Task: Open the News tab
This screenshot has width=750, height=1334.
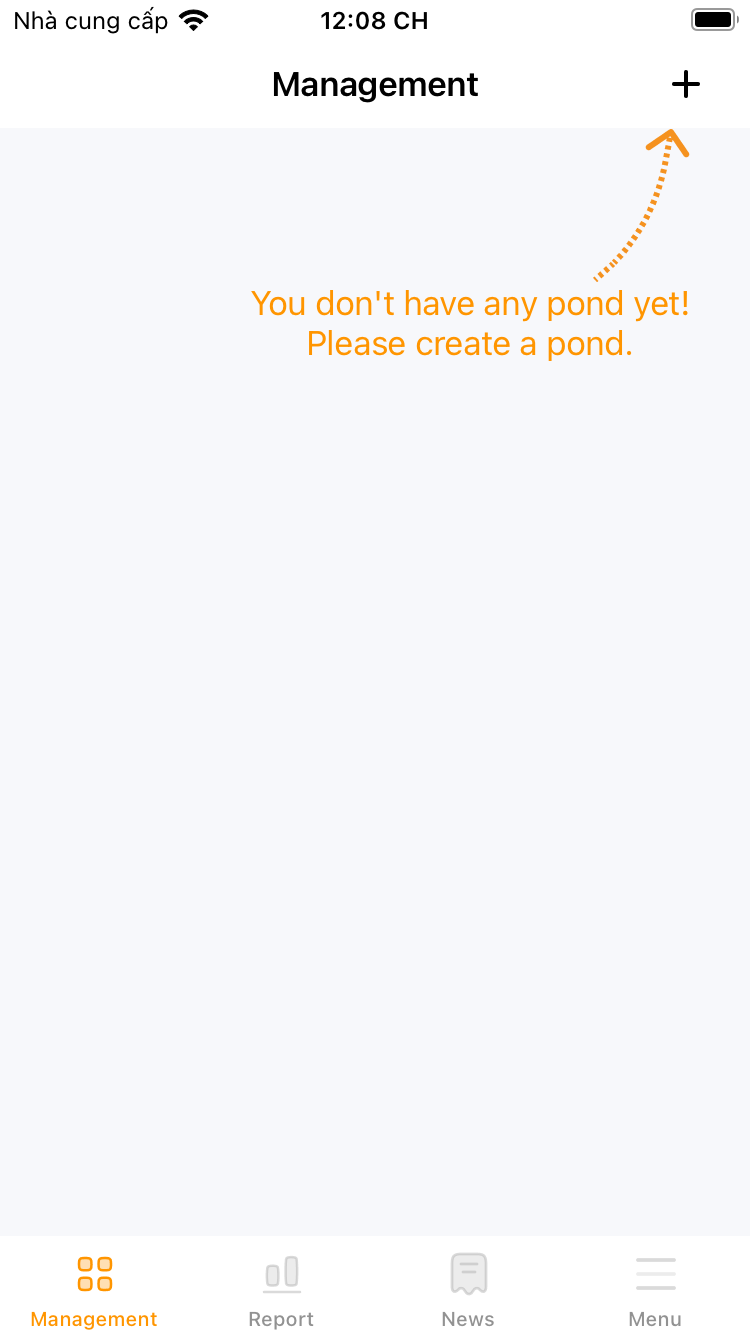Action: click(x=468, y=1290)
